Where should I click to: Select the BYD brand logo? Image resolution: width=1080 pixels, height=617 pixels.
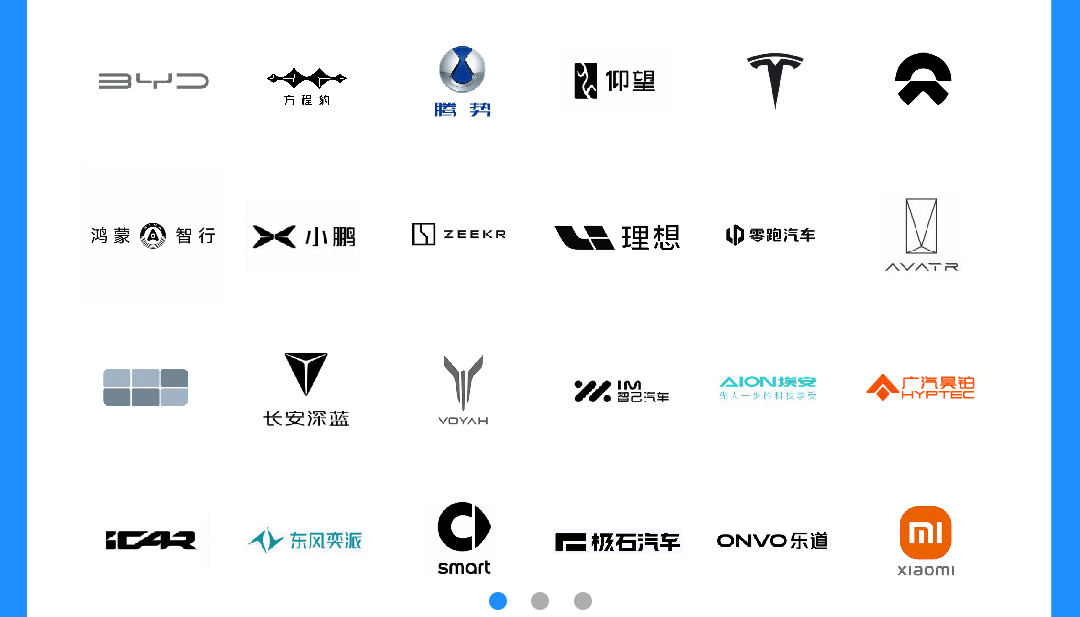[x=153, y=81]
